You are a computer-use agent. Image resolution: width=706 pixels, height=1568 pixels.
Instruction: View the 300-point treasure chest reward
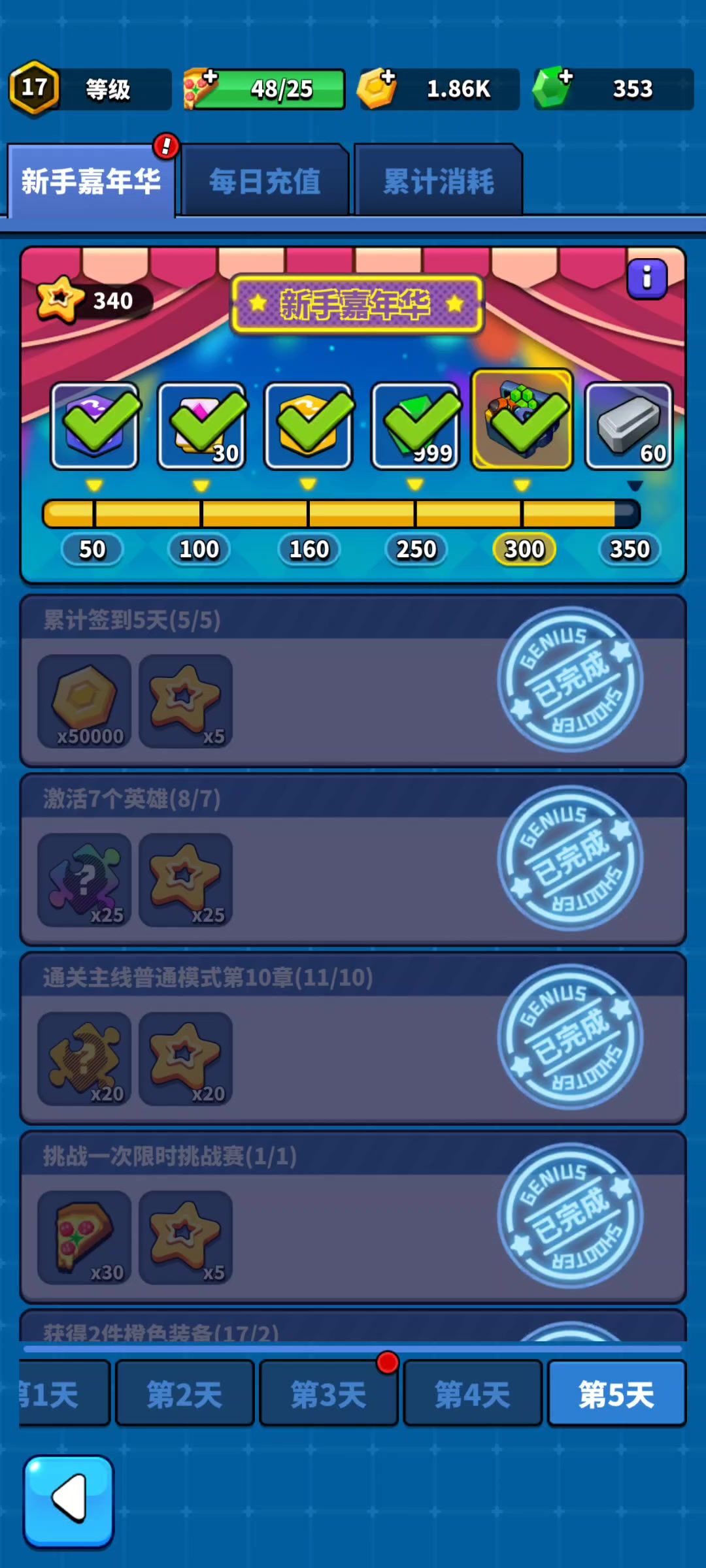point(522,419)
